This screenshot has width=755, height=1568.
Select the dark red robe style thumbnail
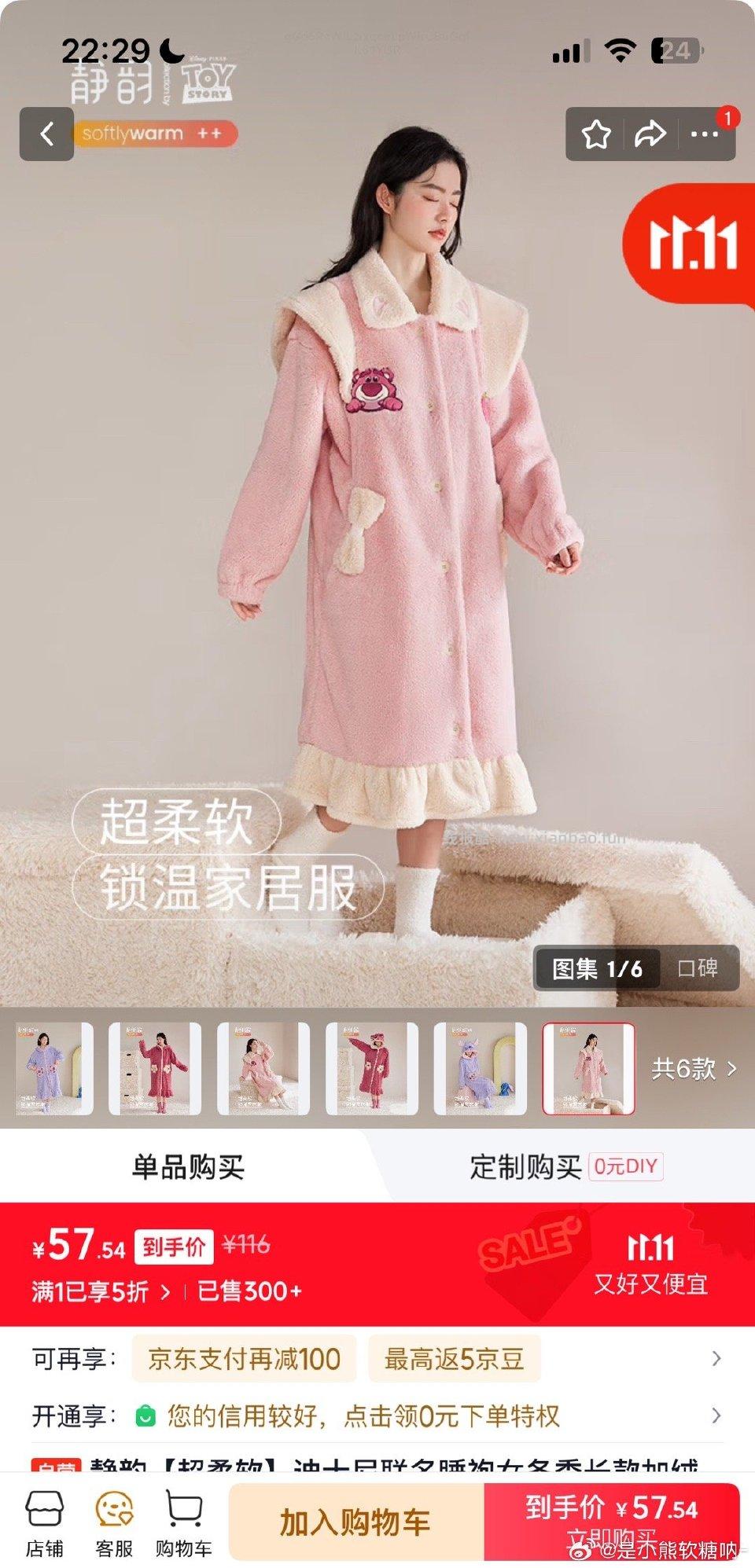(x=154, y=1068)
